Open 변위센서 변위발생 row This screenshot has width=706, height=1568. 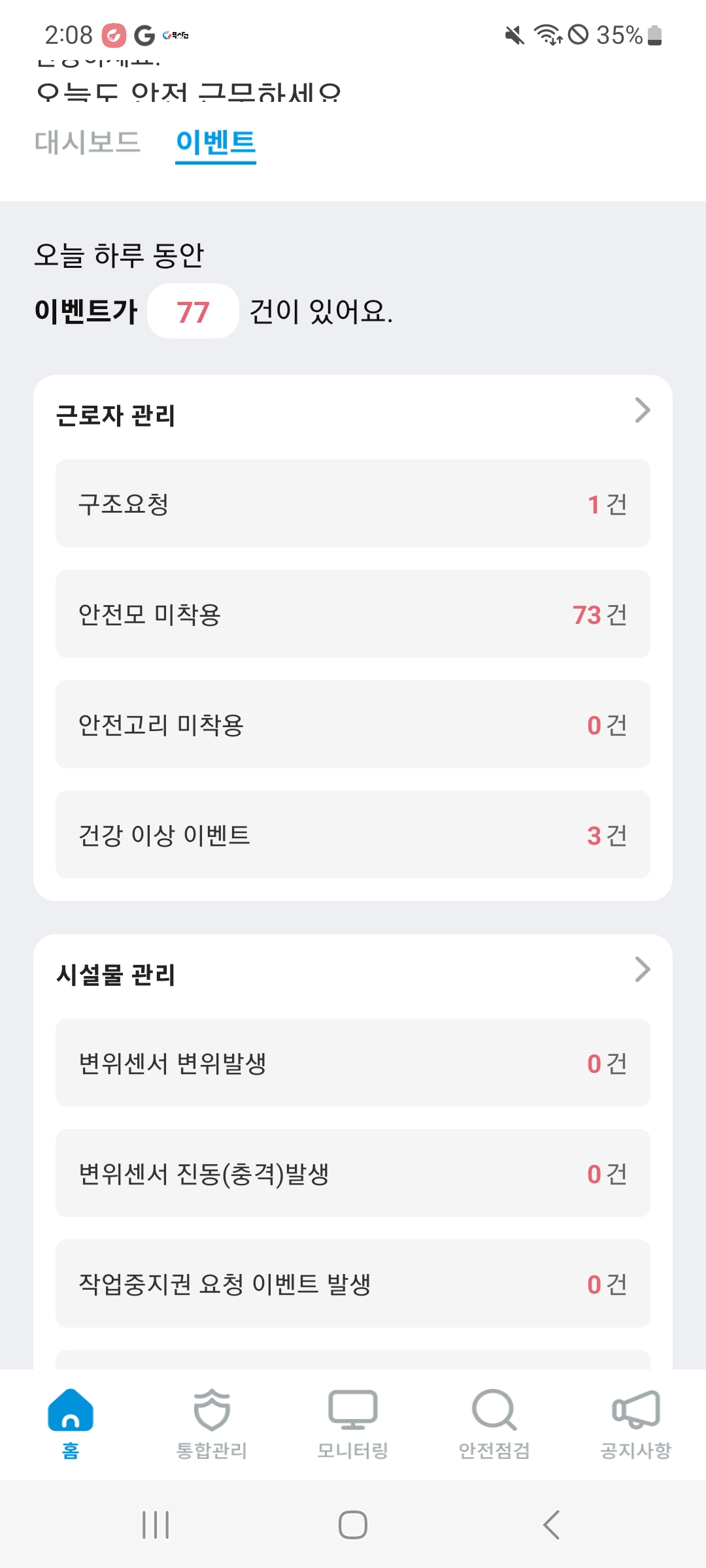click(353, 1063)
